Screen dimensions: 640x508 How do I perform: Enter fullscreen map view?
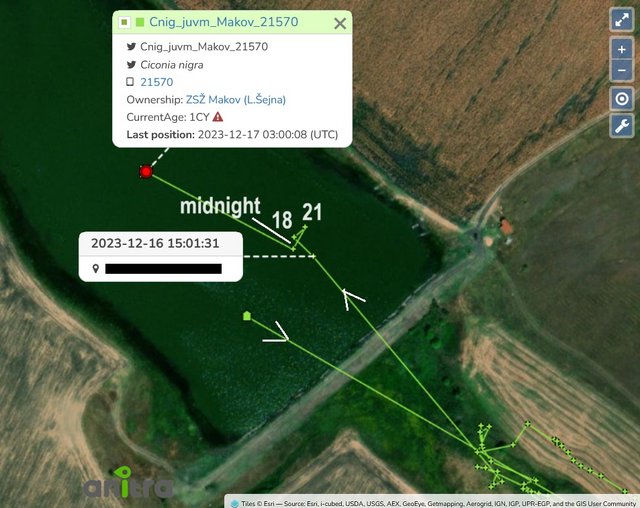[622, 21]
